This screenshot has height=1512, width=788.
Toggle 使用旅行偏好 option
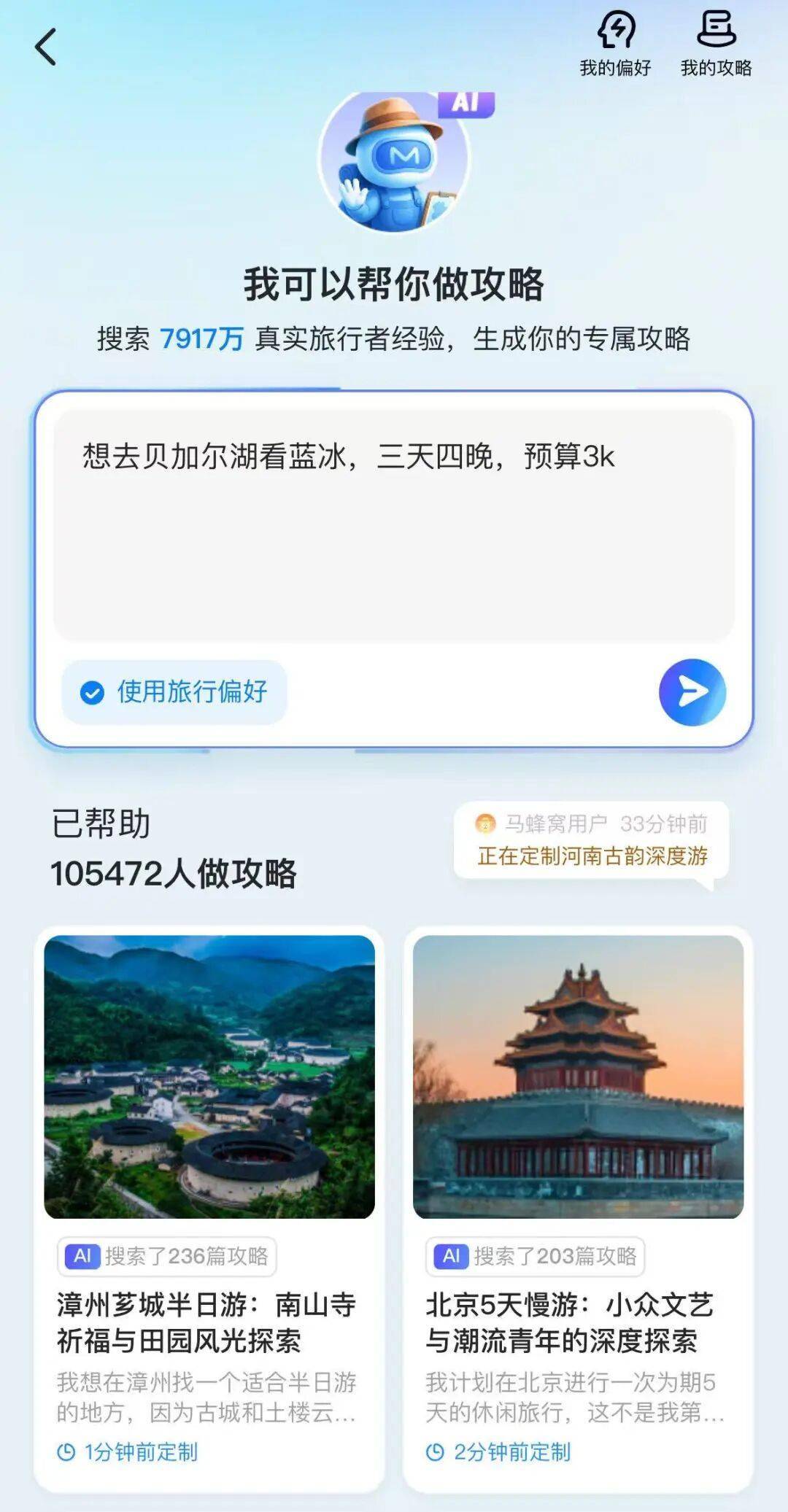(174, 691)
